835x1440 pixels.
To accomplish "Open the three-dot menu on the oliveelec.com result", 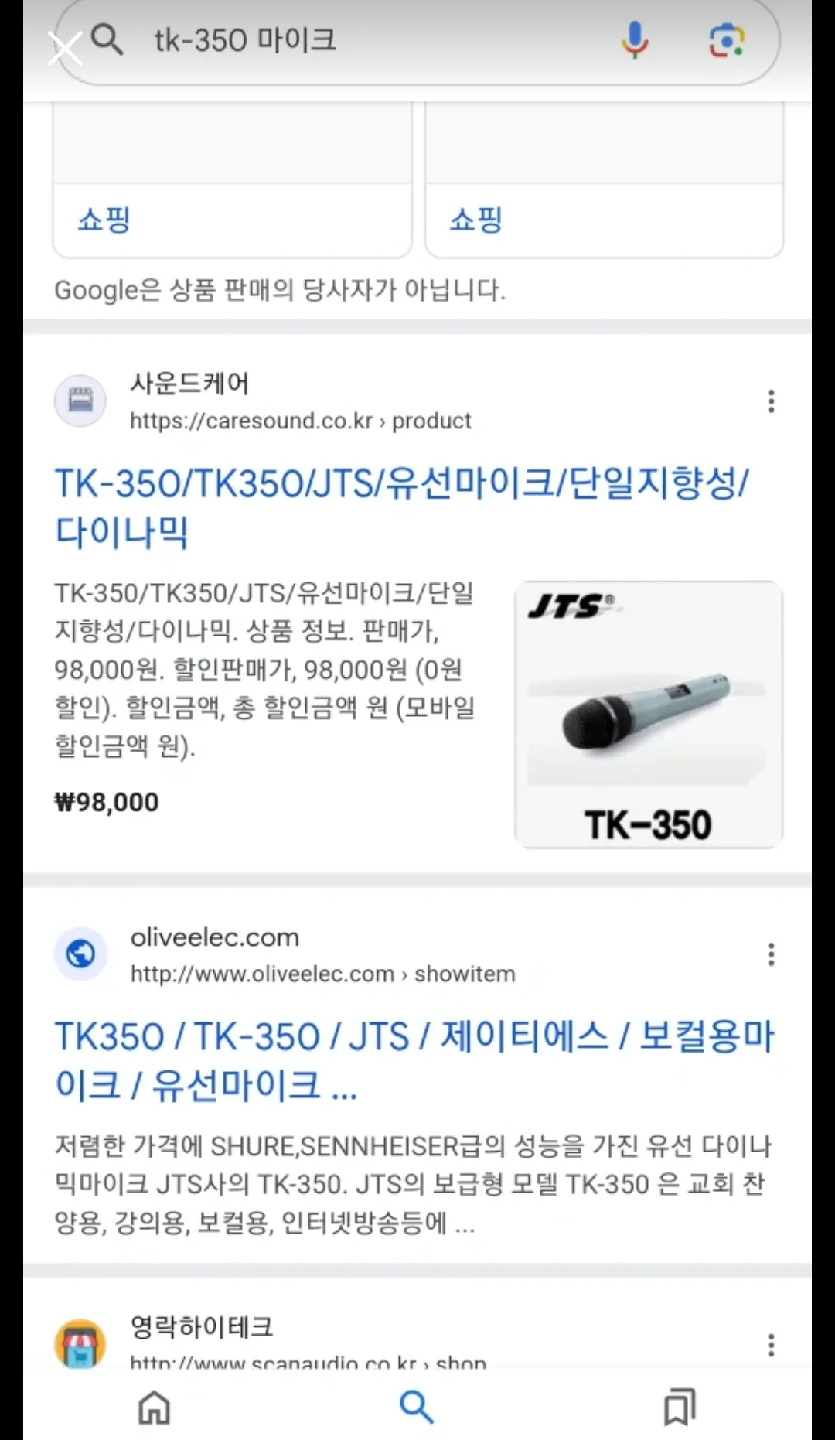I will click(771, 954).
